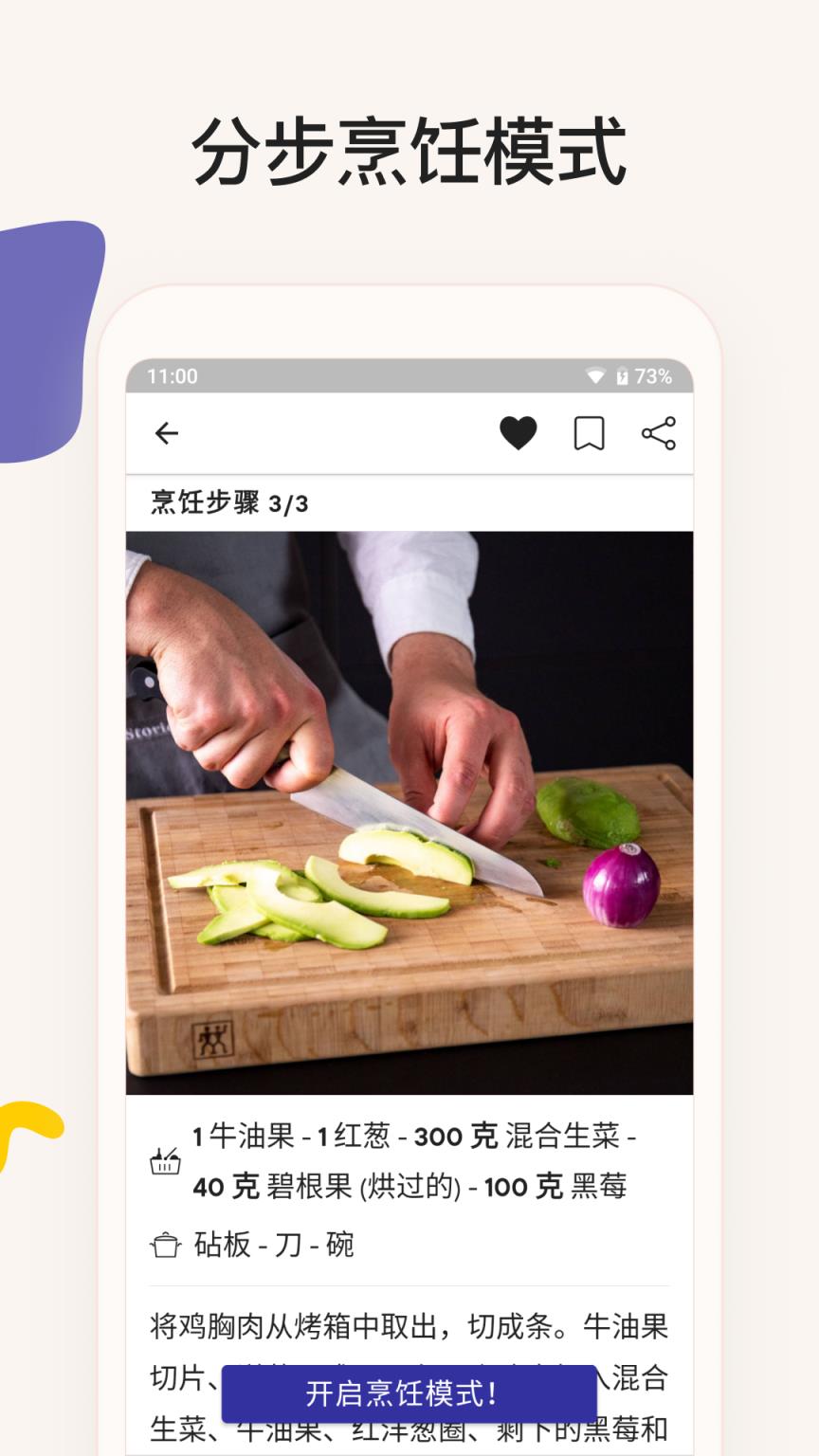Screen dimensions: 819x1456
Task: Click the battery icon in the status bar
Action: (x=621, y=375)
